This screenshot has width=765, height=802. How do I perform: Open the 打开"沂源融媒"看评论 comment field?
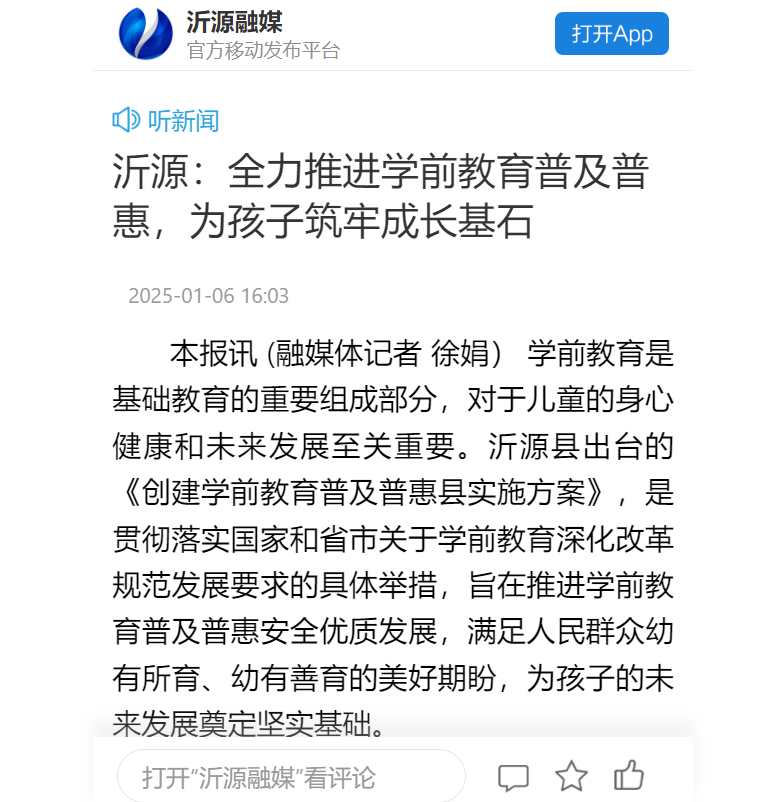point(291,776)
